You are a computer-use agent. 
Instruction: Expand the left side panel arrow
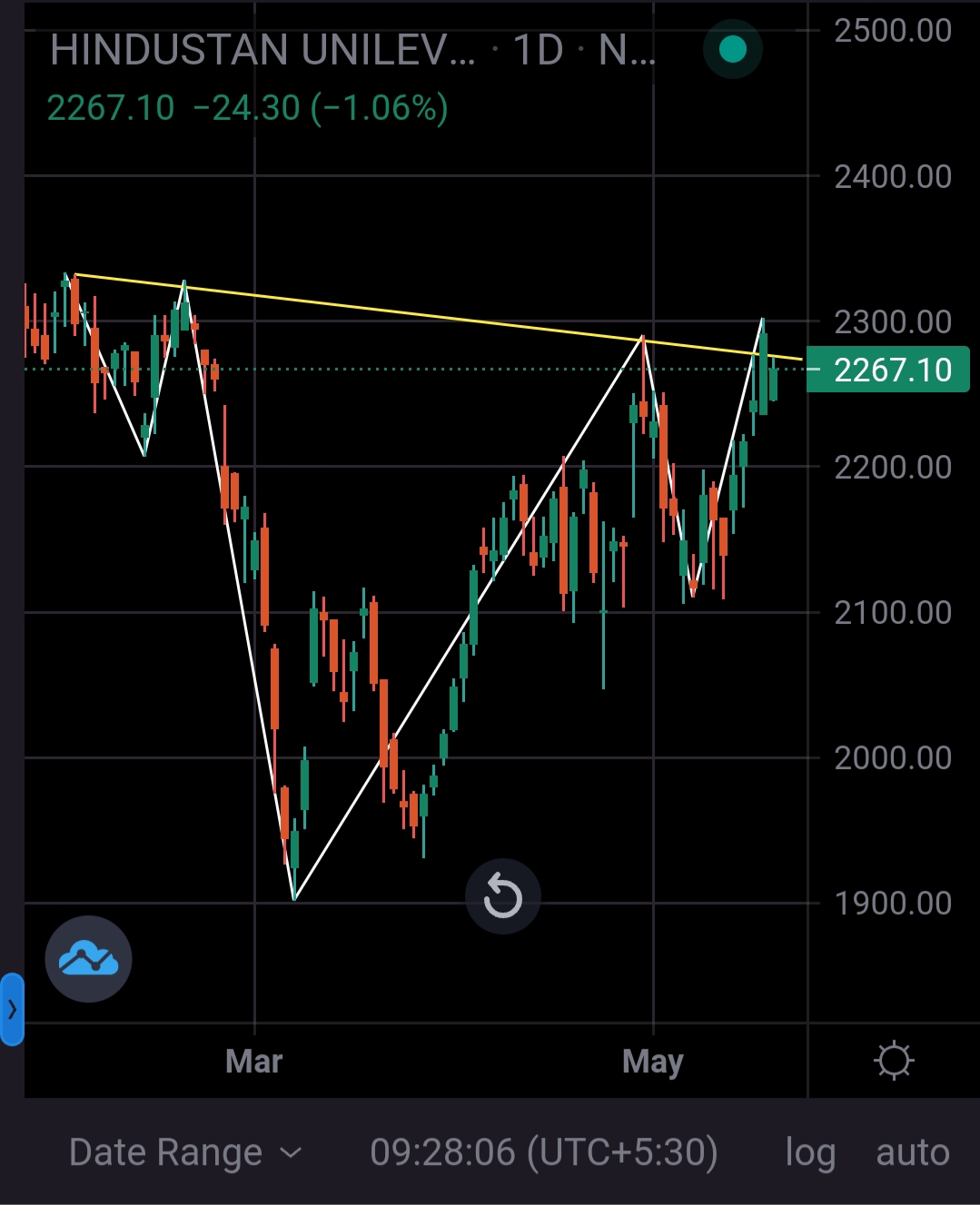(x=12, y=1009)
